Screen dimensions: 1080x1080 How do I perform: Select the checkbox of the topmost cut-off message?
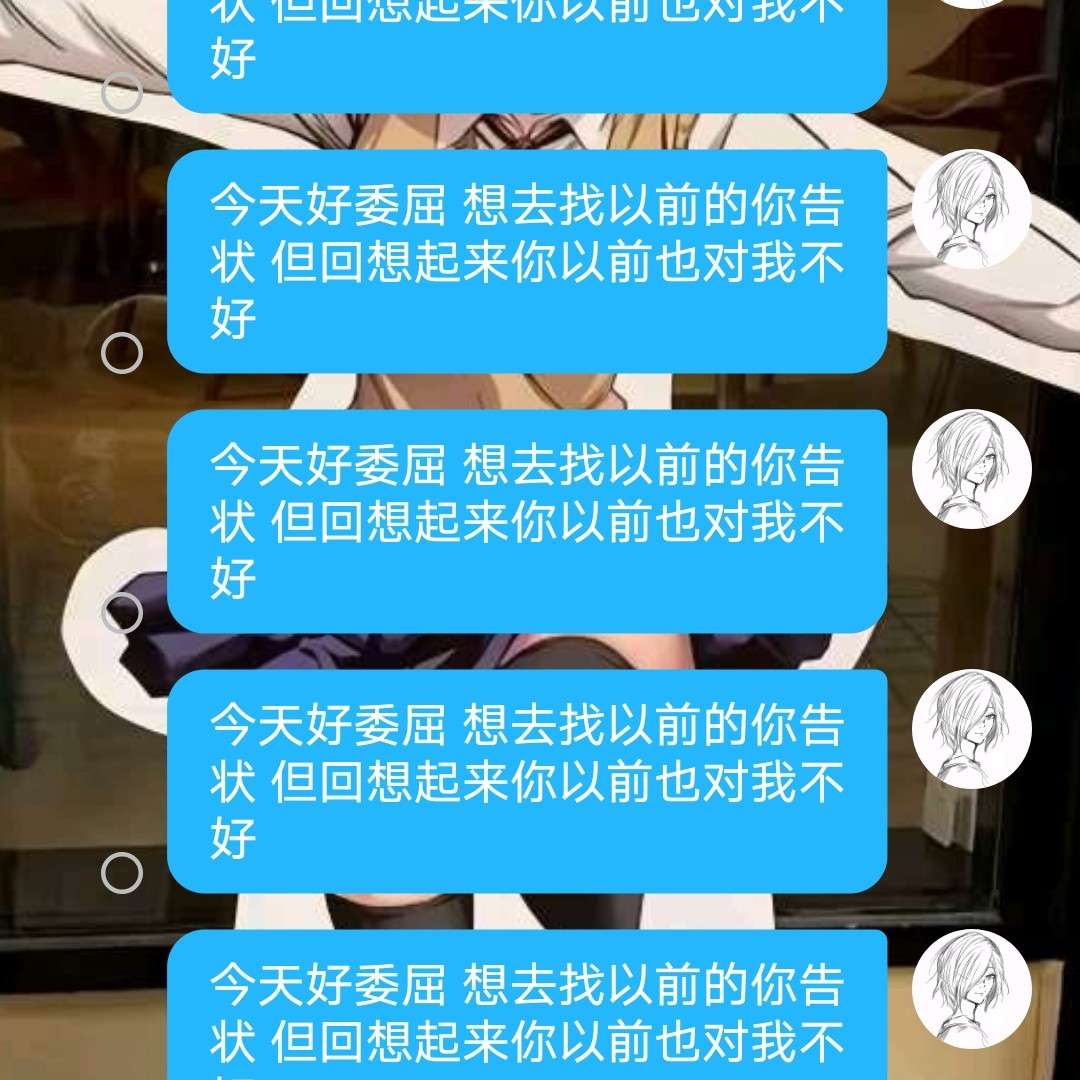(122, 93)
